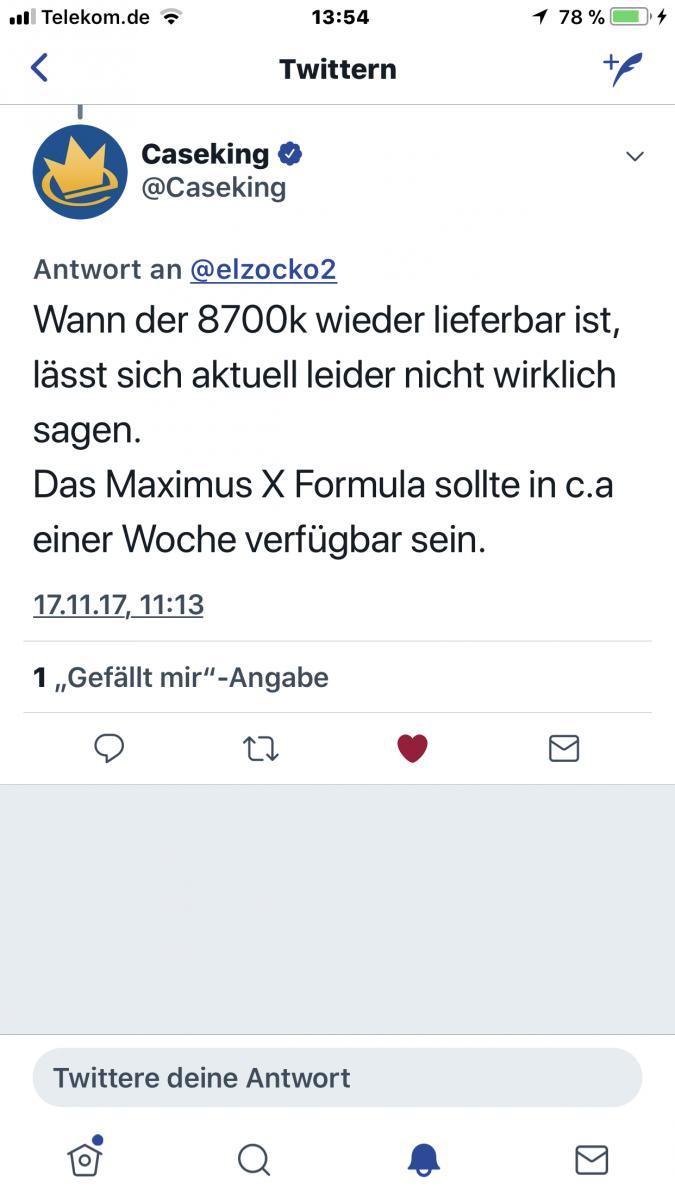This screenshot has height=1200, width=675.
Task: View who liked via "Gefällt mir"-Angabe
Action: (181, 677)
